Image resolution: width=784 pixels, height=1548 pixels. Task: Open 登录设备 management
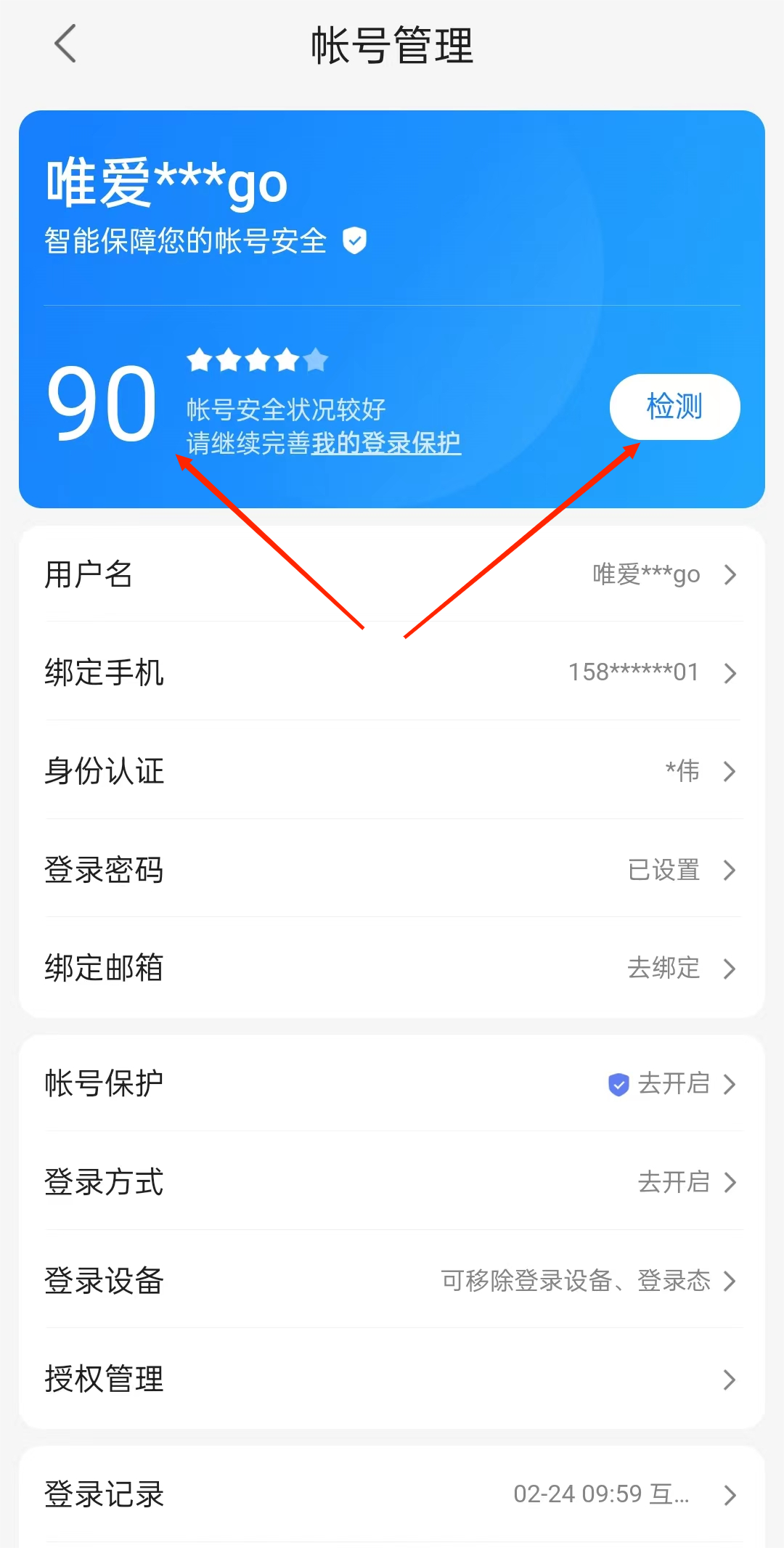[x=392, y=1281]
